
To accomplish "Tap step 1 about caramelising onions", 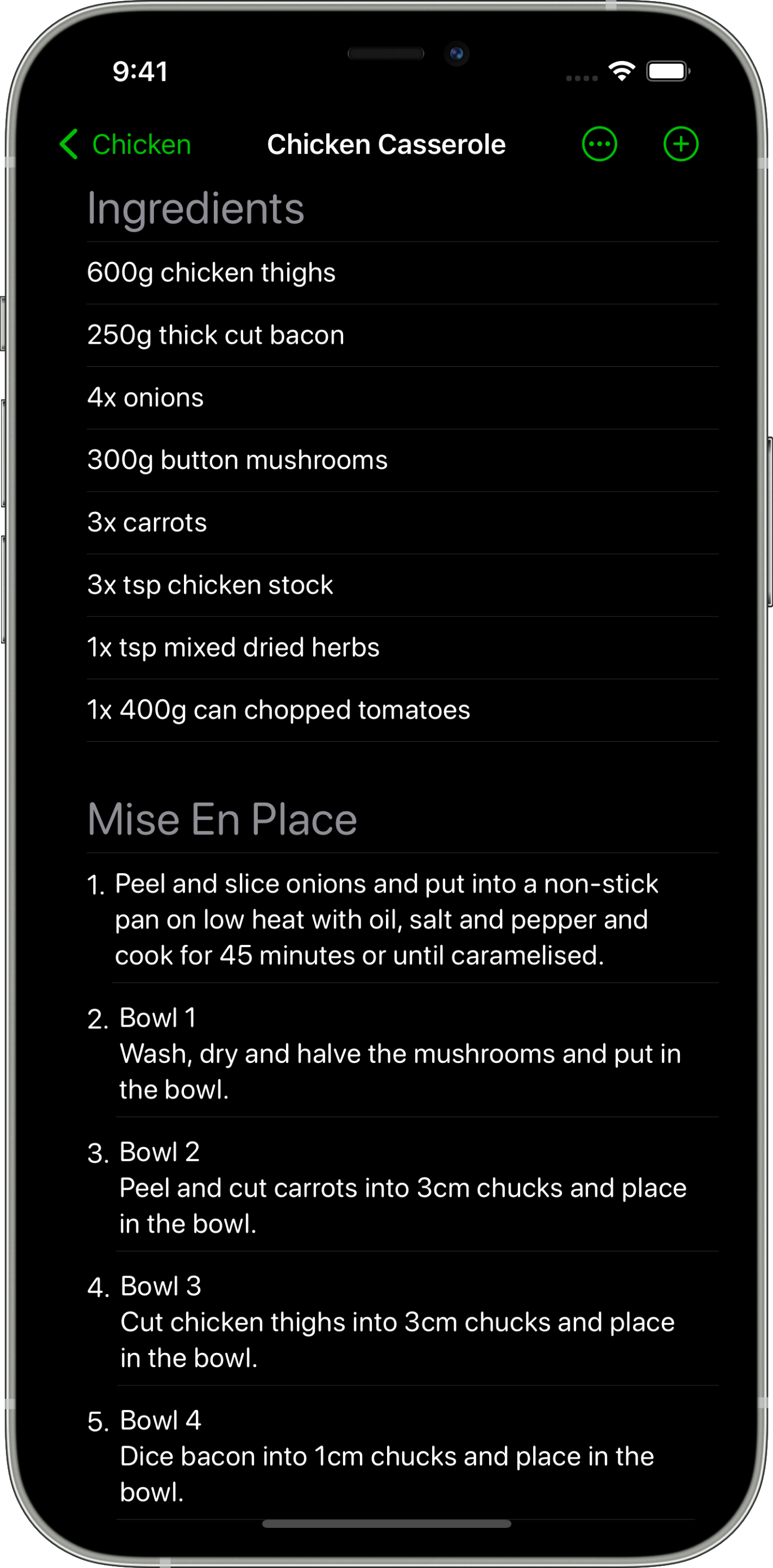I will click(402, 919).
